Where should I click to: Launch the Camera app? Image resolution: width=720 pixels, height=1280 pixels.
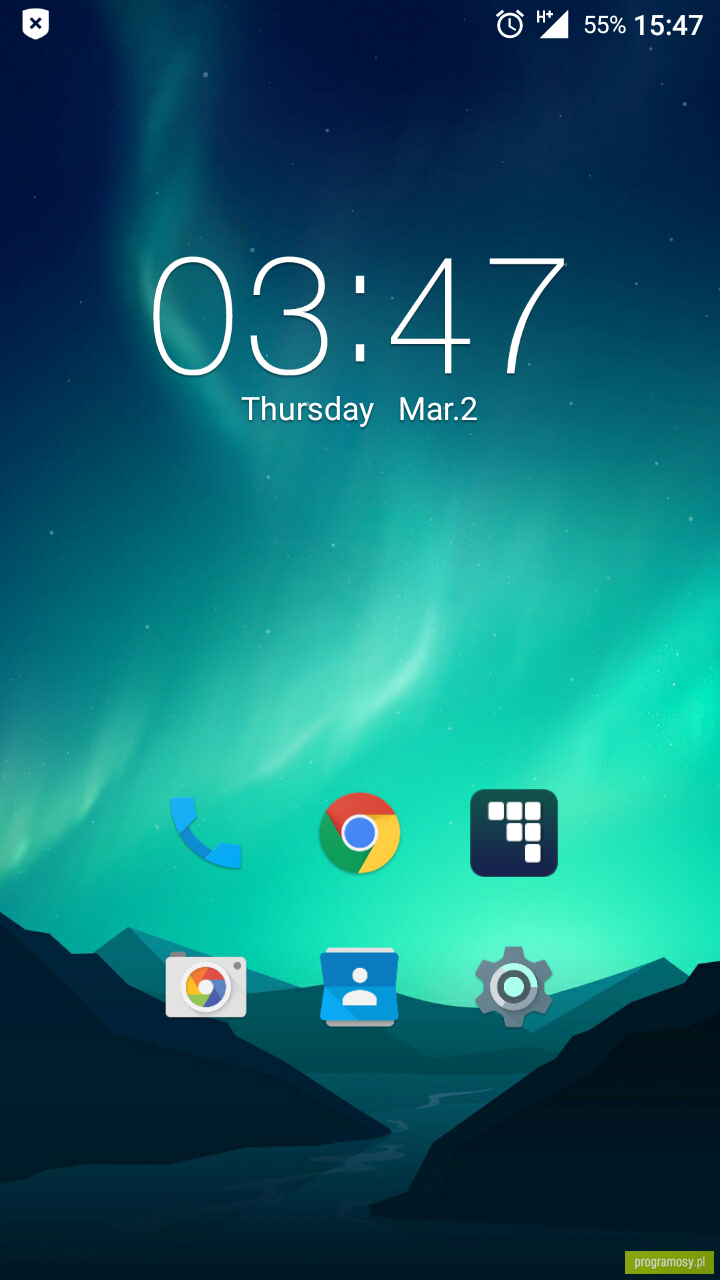click(x=206, y=986)
